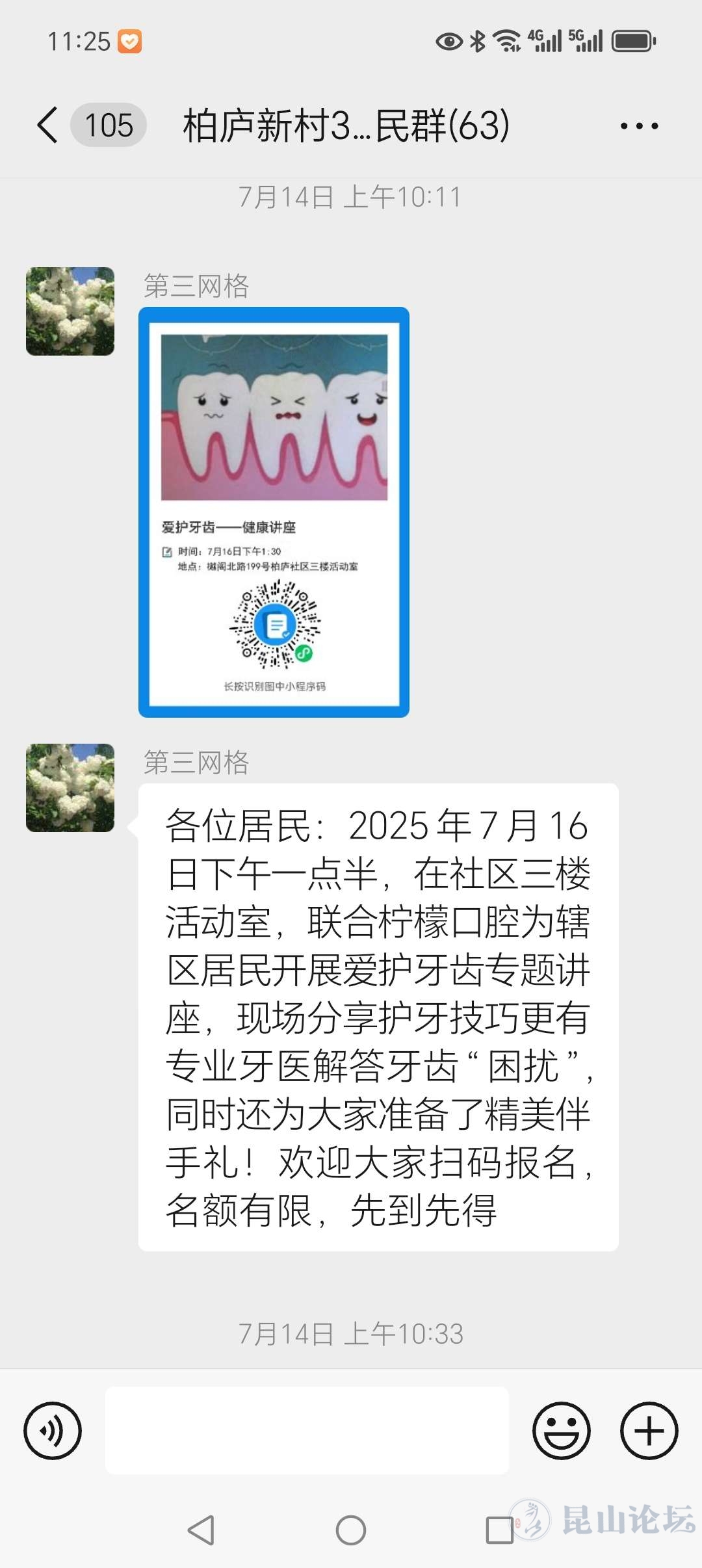Open the emoji picker
The width and height of the screenshot is (702, 1568).
pyautogui.click(x=562, y=1431)
